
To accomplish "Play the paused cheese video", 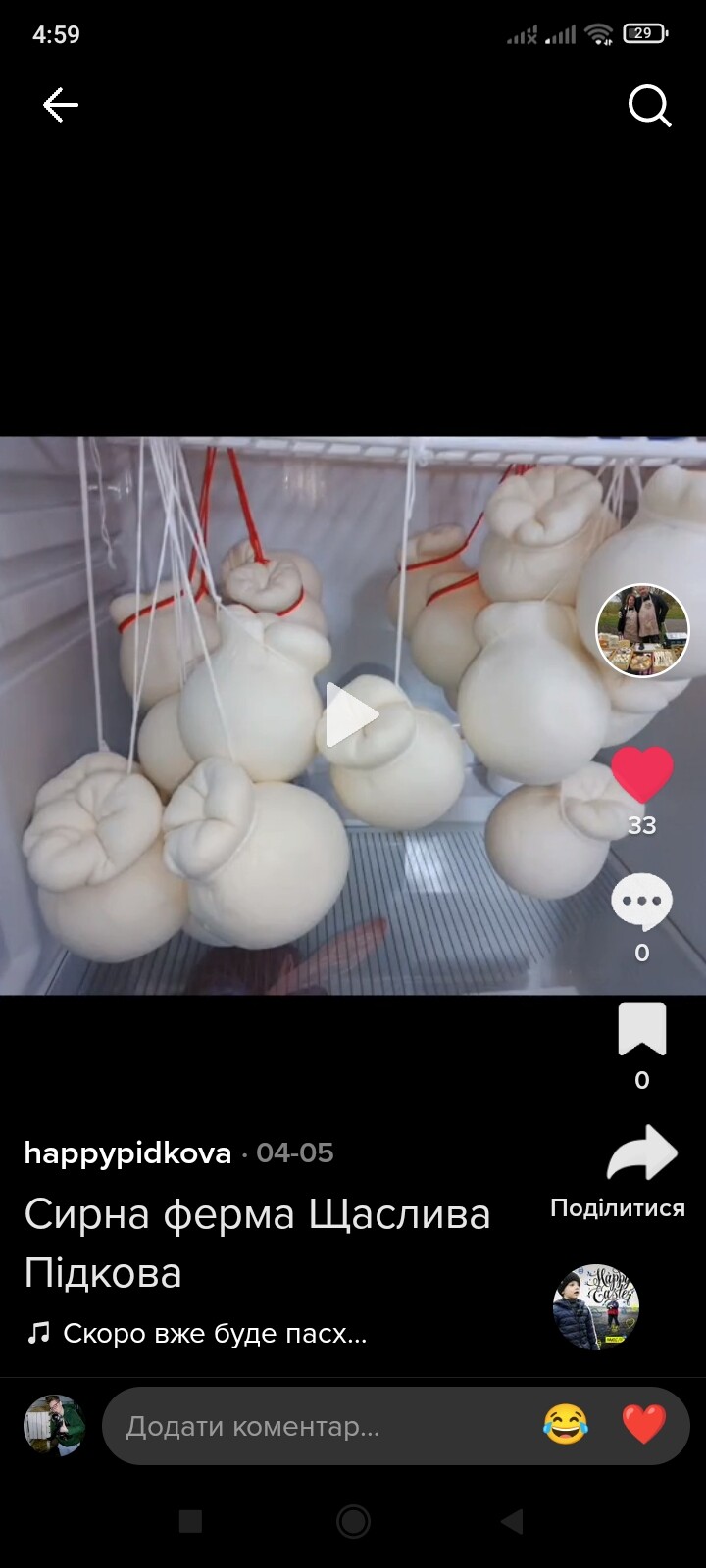I will point(351,715).
